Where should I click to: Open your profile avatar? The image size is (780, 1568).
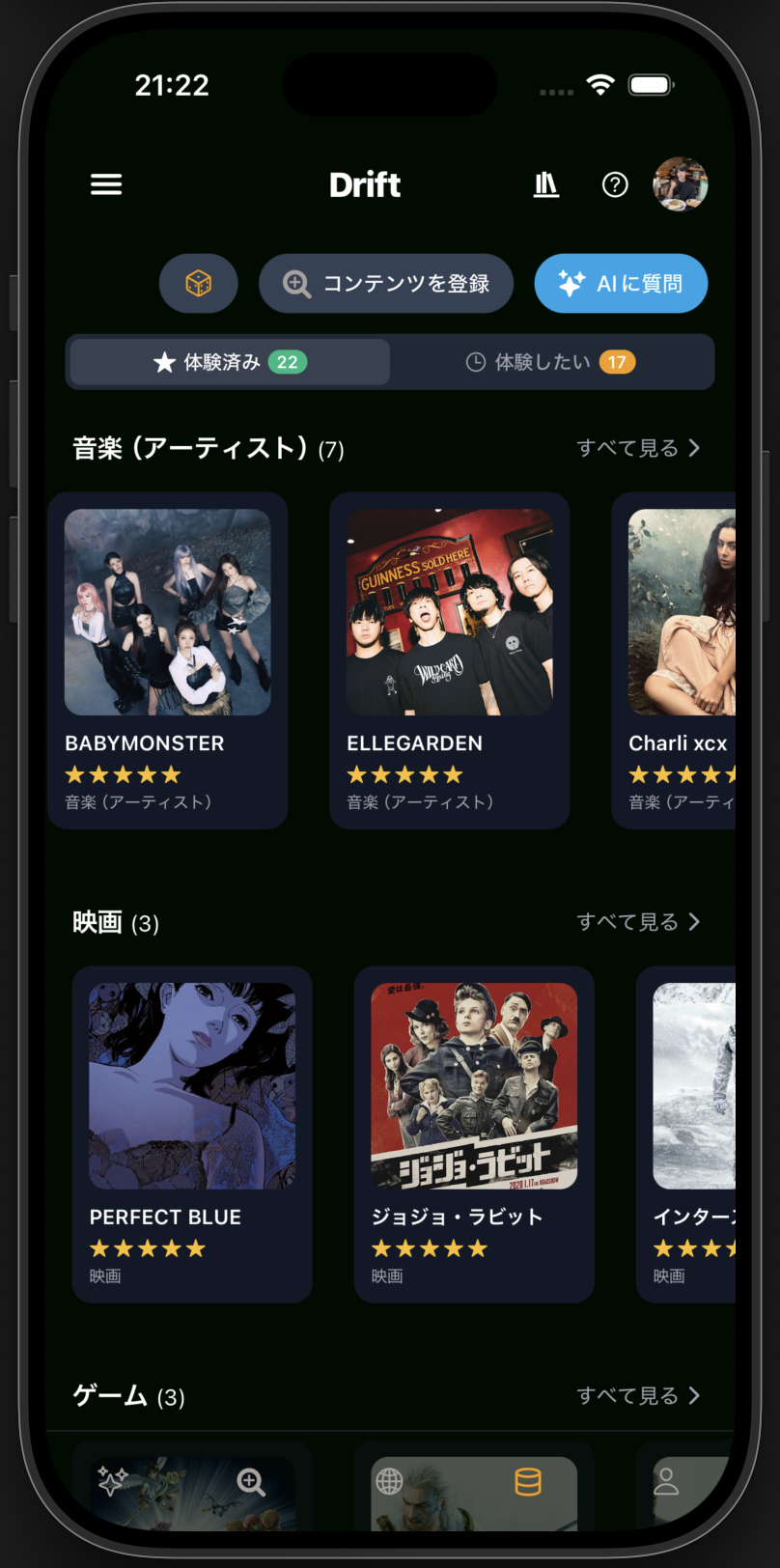[x=679, y=184]
